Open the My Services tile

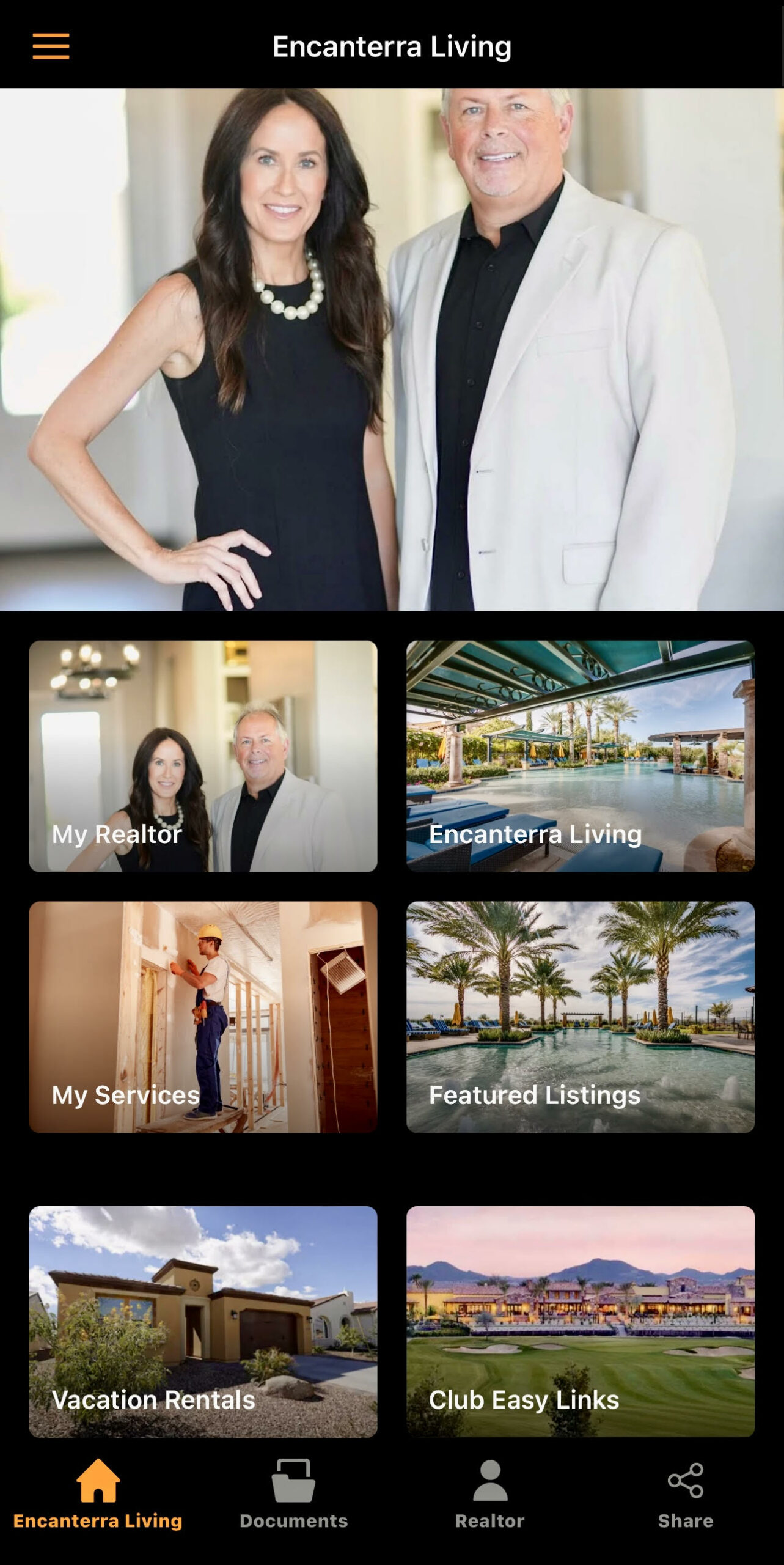tap(203, 1016)
